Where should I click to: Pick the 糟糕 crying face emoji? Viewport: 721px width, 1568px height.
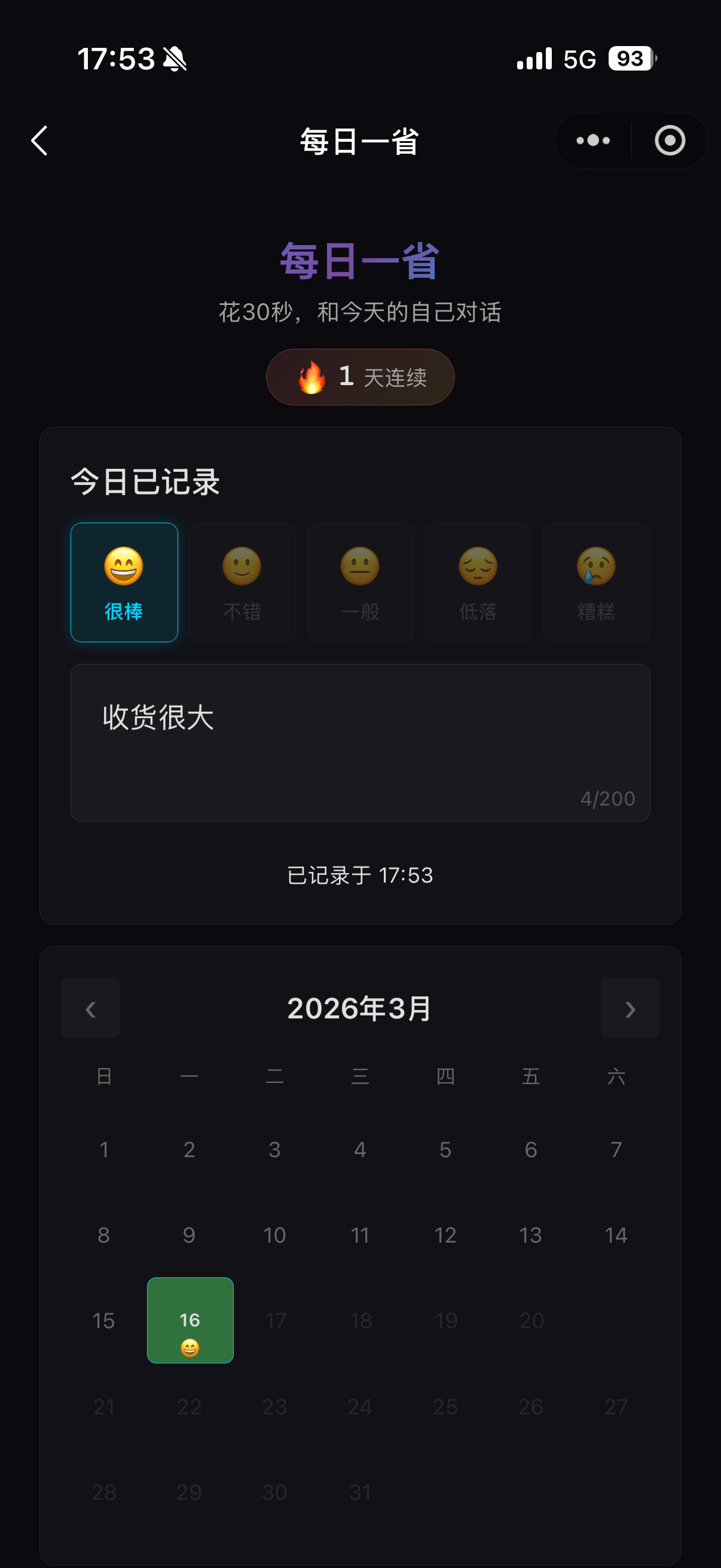(x=595, y=581)
